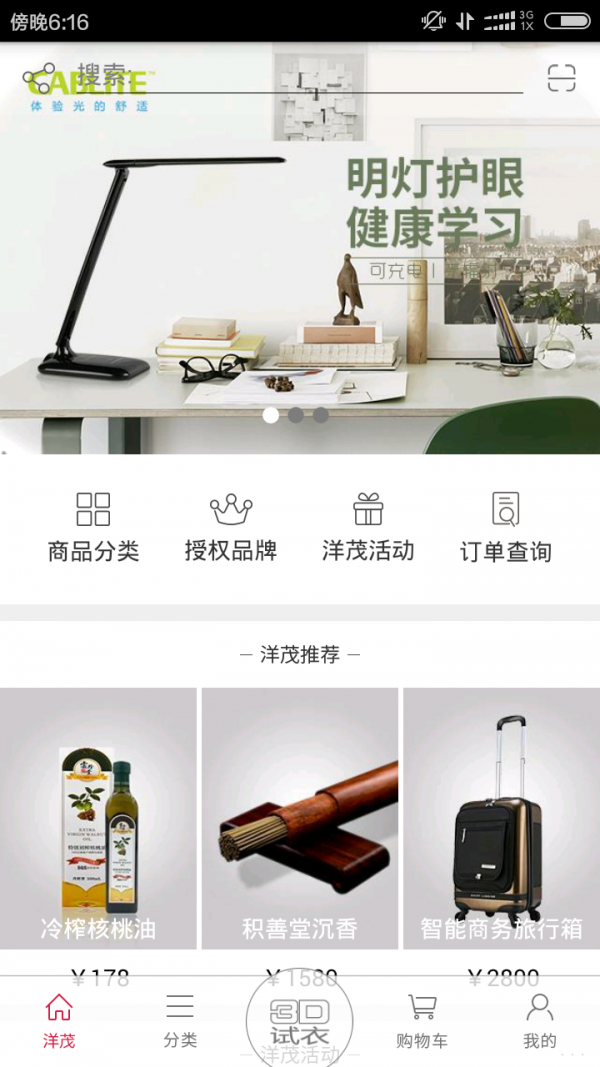Open the QR scan icon

pyautogui.click(x=562, y=78)
